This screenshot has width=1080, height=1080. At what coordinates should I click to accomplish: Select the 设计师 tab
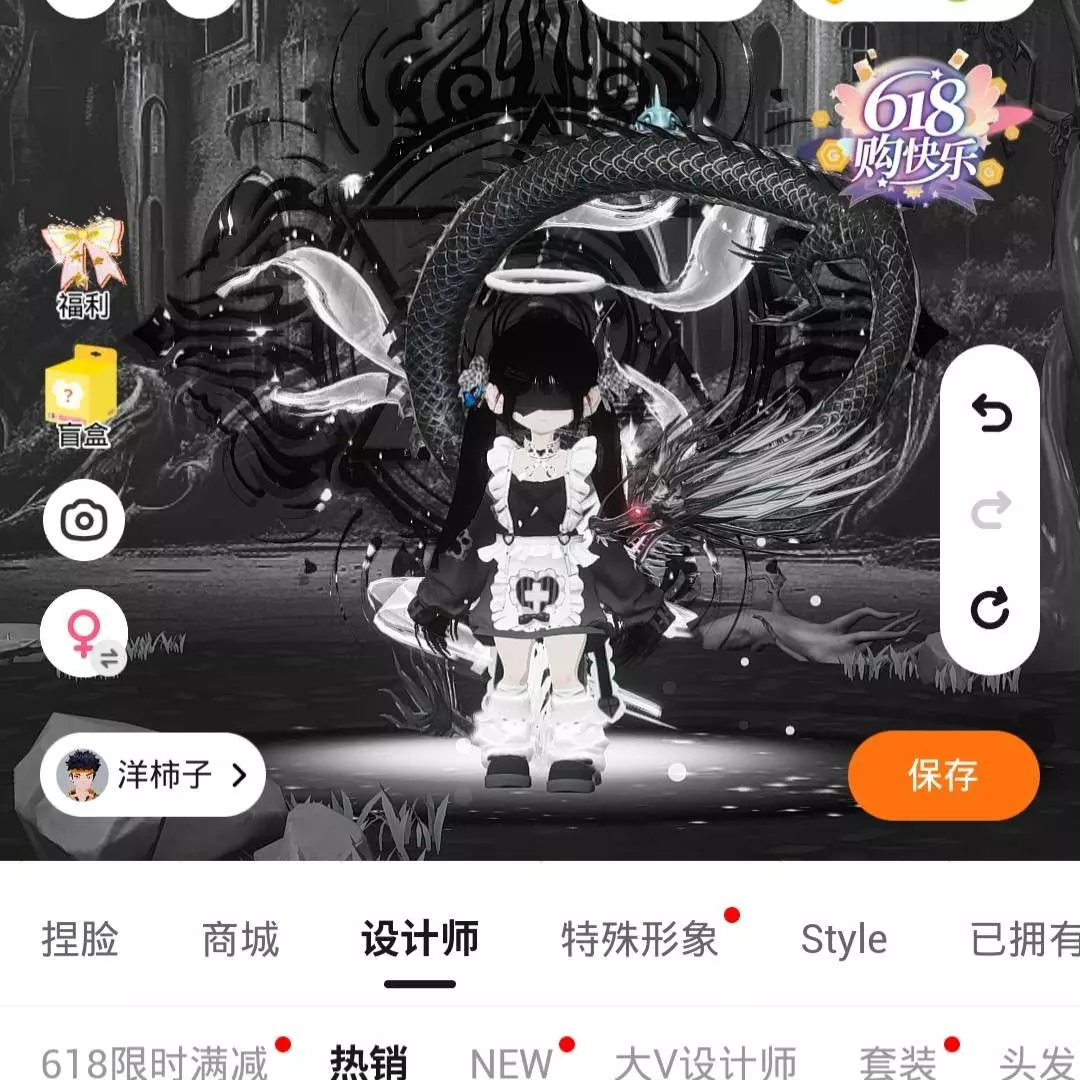coord(420,940)
